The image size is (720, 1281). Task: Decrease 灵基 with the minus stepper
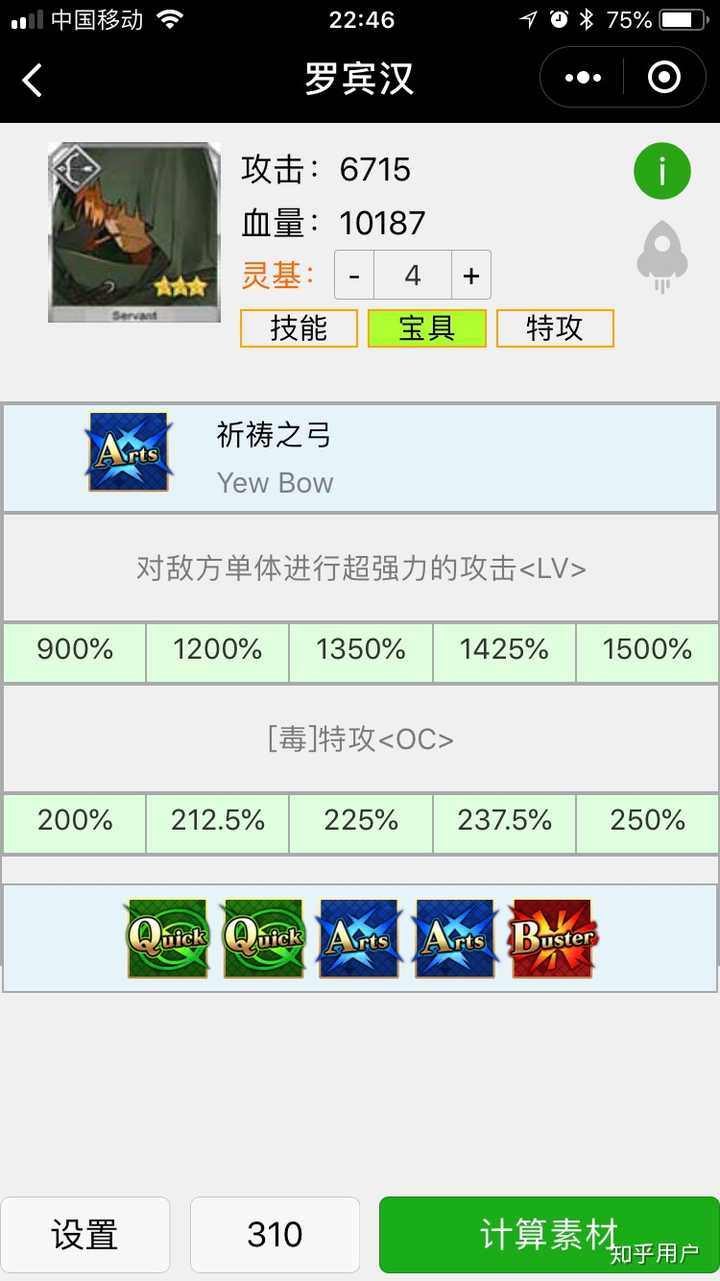coord(354,274)
